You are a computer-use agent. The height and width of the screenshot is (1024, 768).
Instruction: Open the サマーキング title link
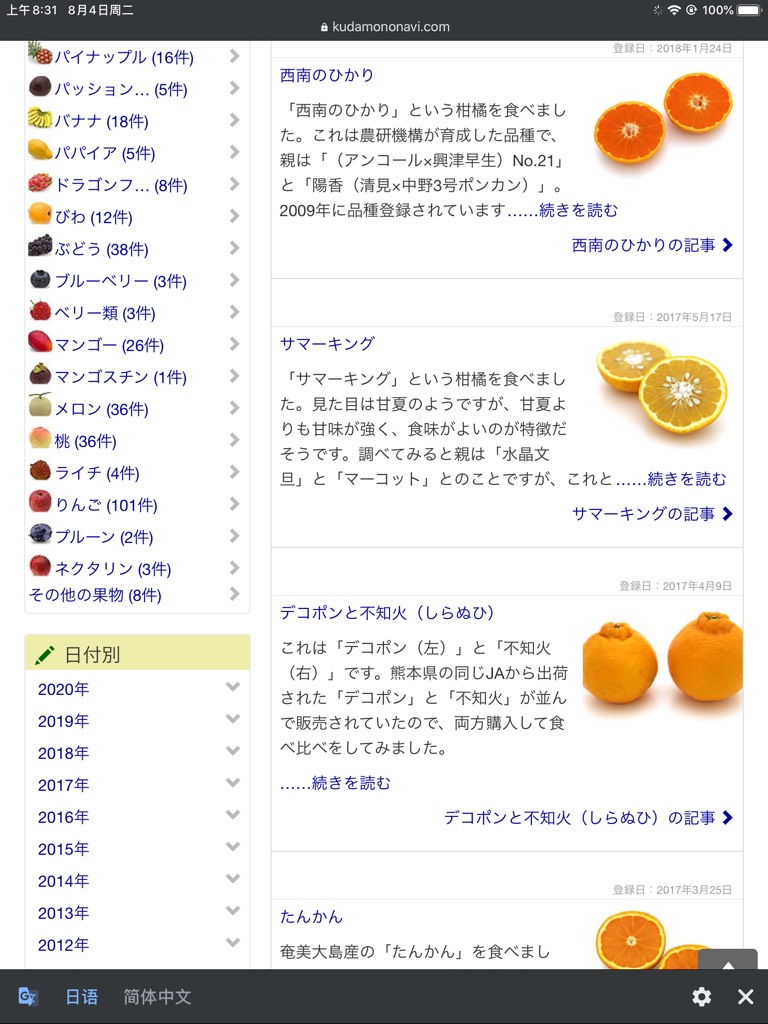click(x=327, y=343)
